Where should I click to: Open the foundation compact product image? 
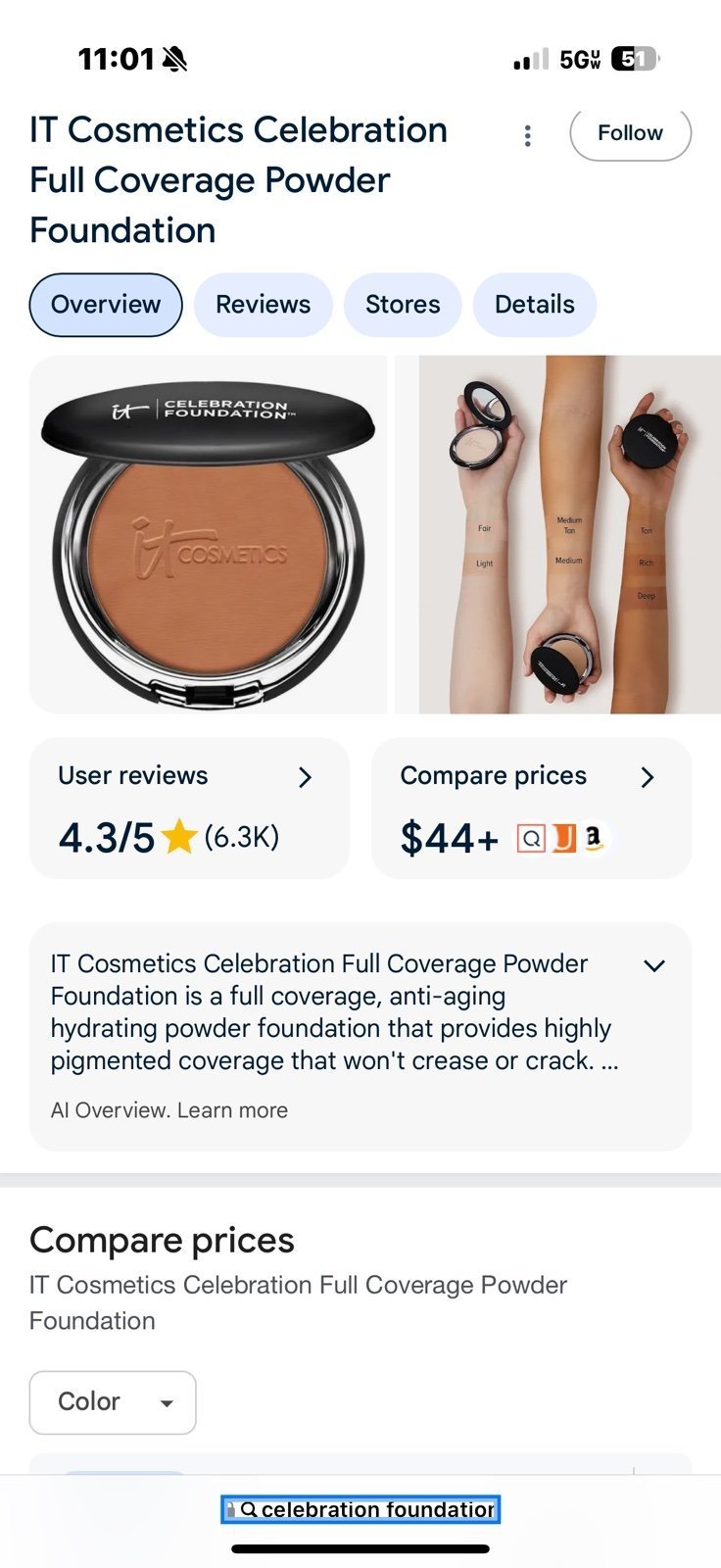209,535
